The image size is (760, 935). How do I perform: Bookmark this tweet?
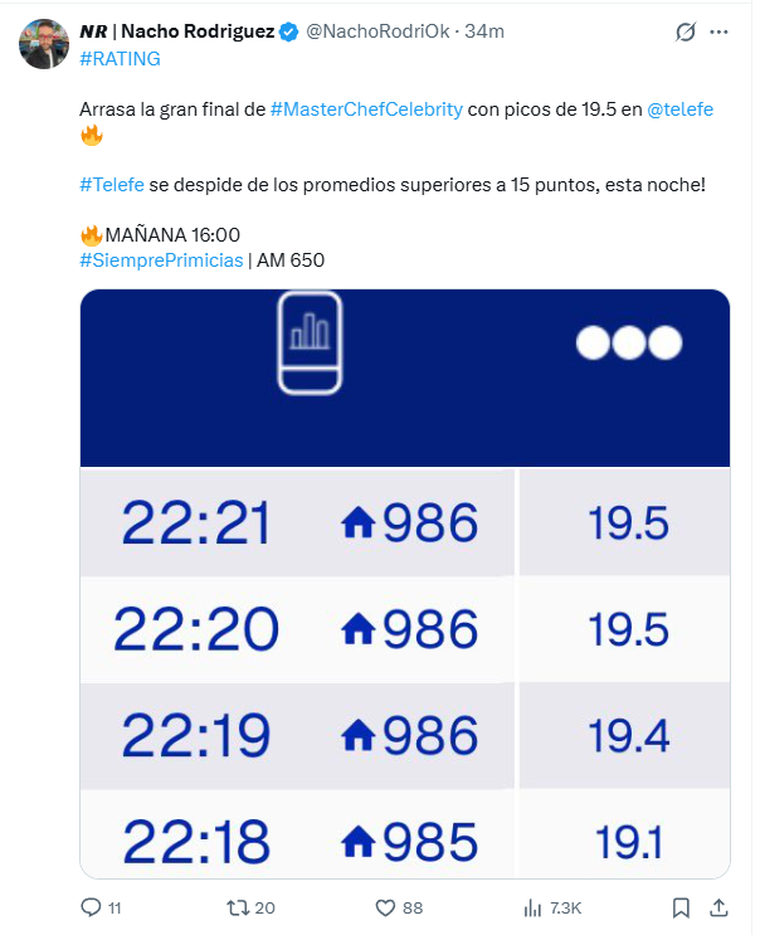[x=681, y=907]
